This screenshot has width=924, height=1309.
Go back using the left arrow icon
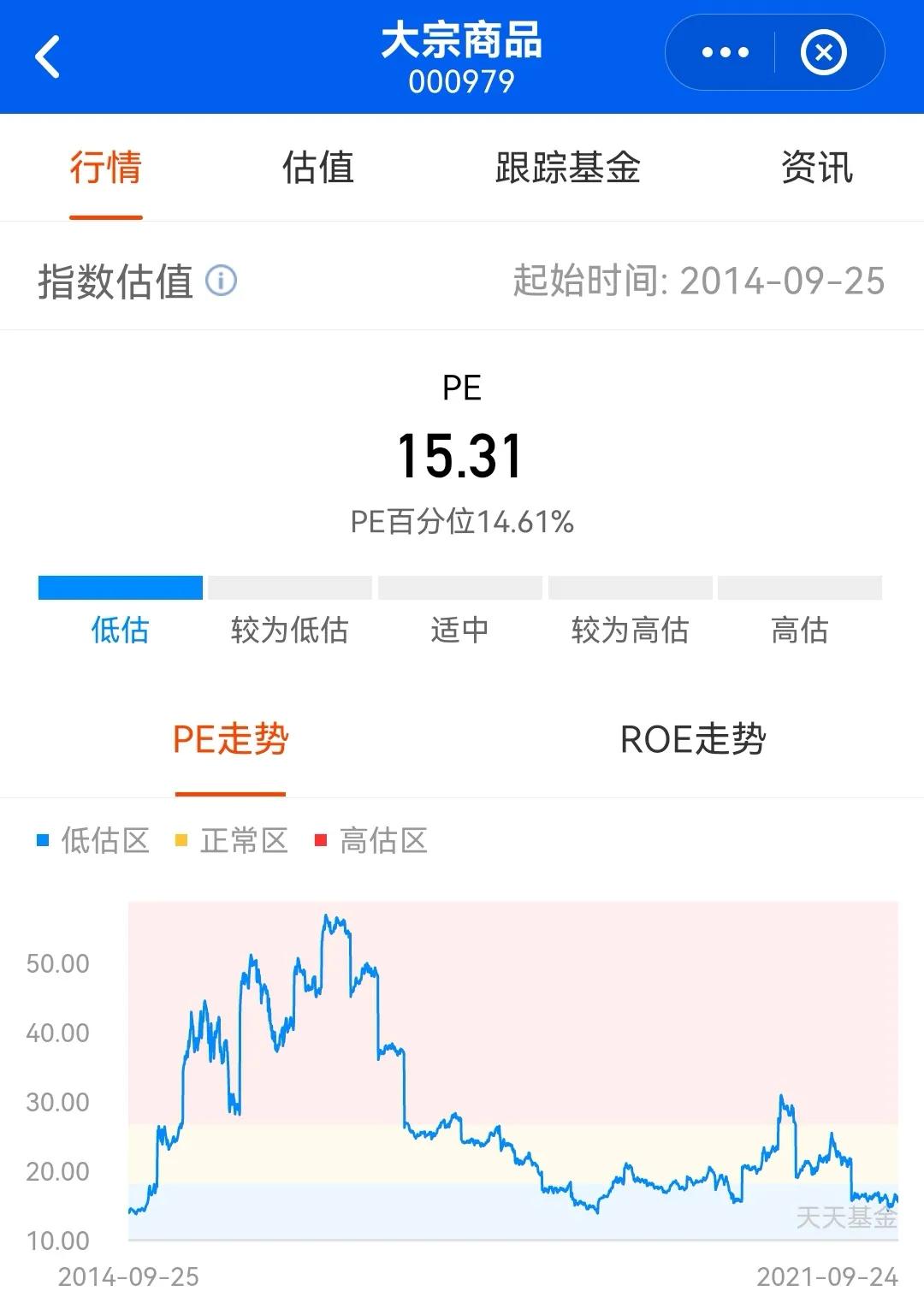tap(48, 51)
